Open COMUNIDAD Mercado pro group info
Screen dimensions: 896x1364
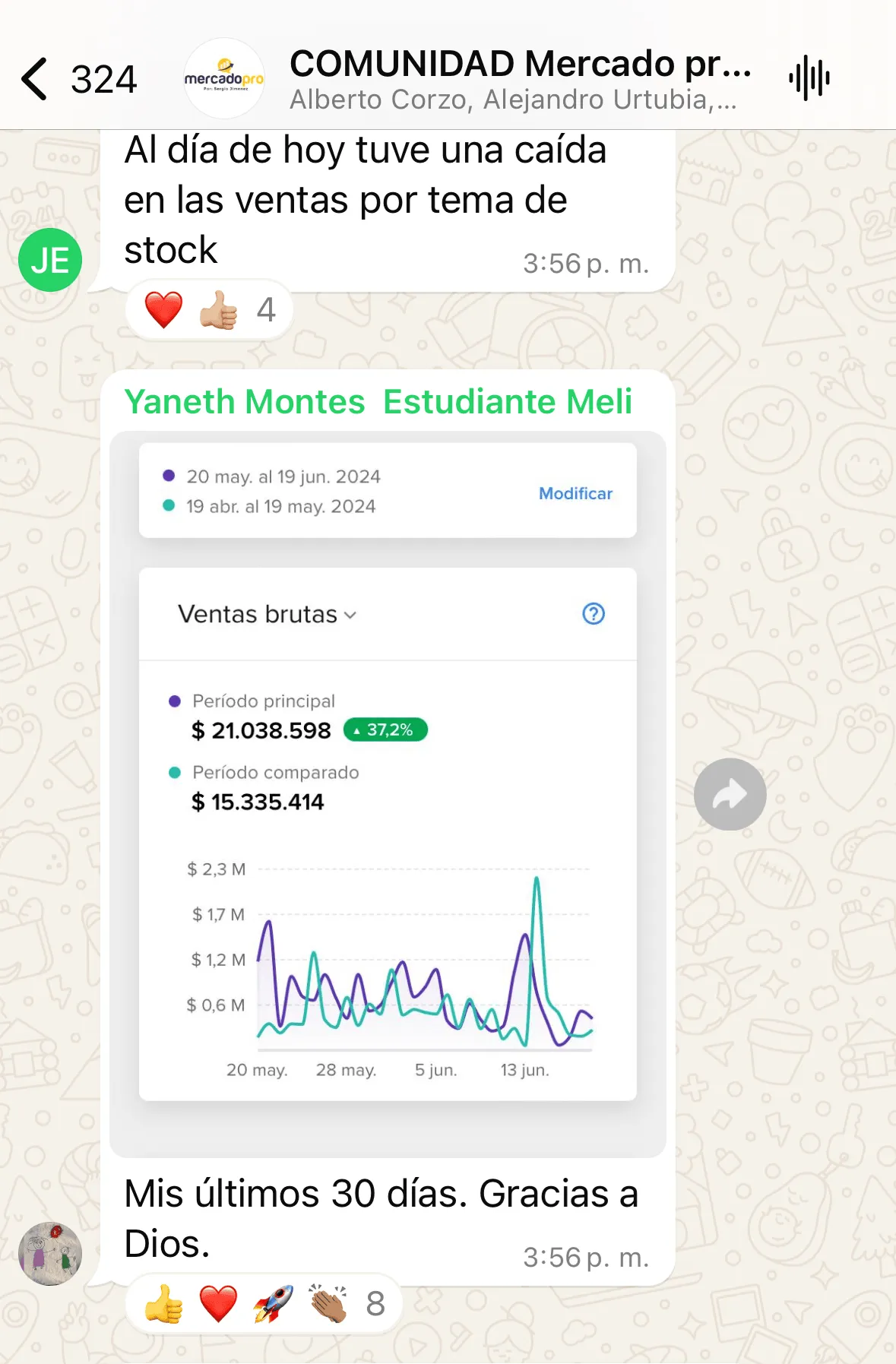tap(519, 79)
